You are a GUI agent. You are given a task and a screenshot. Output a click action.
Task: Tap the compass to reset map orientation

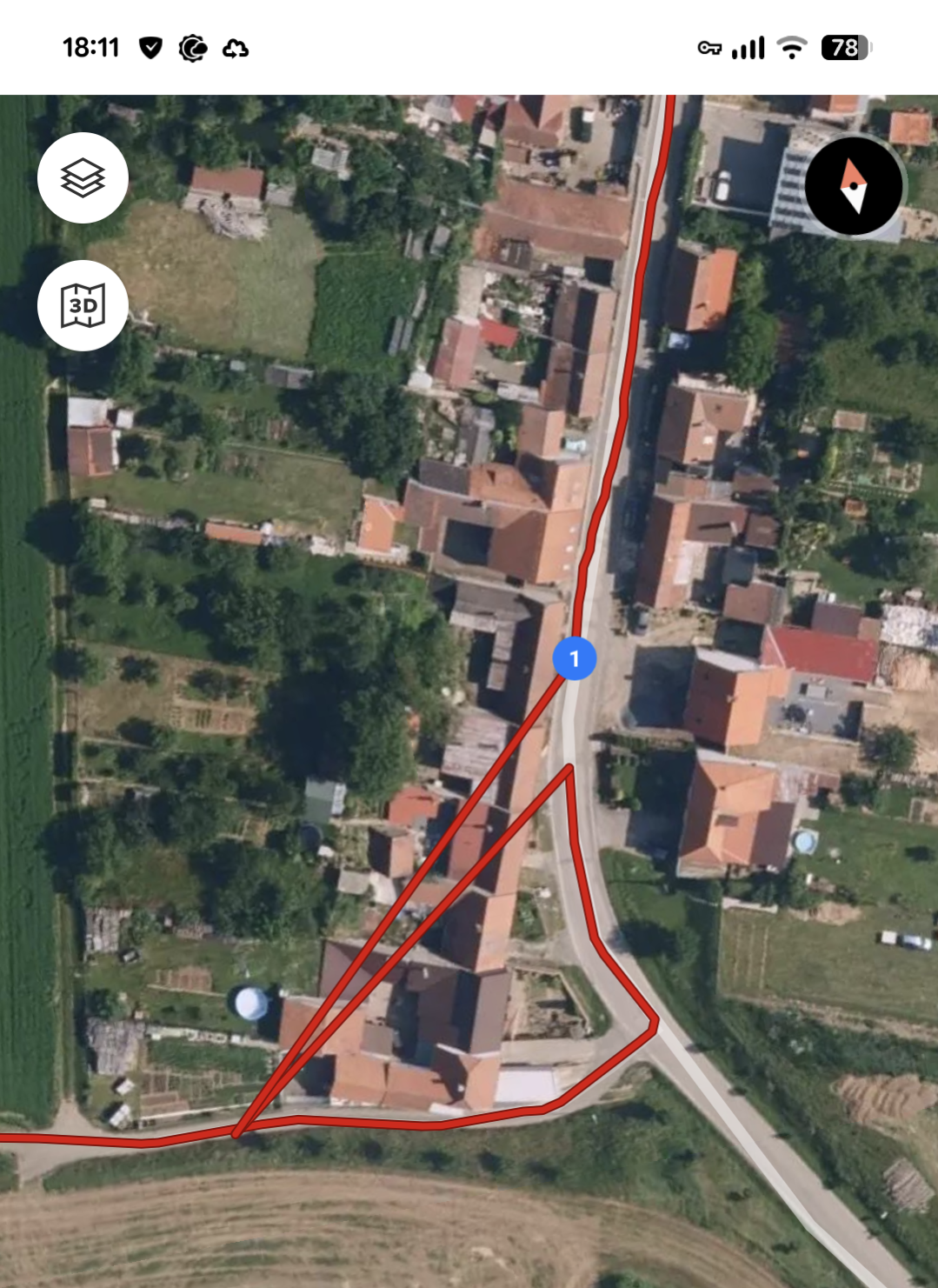click(854, 185)
